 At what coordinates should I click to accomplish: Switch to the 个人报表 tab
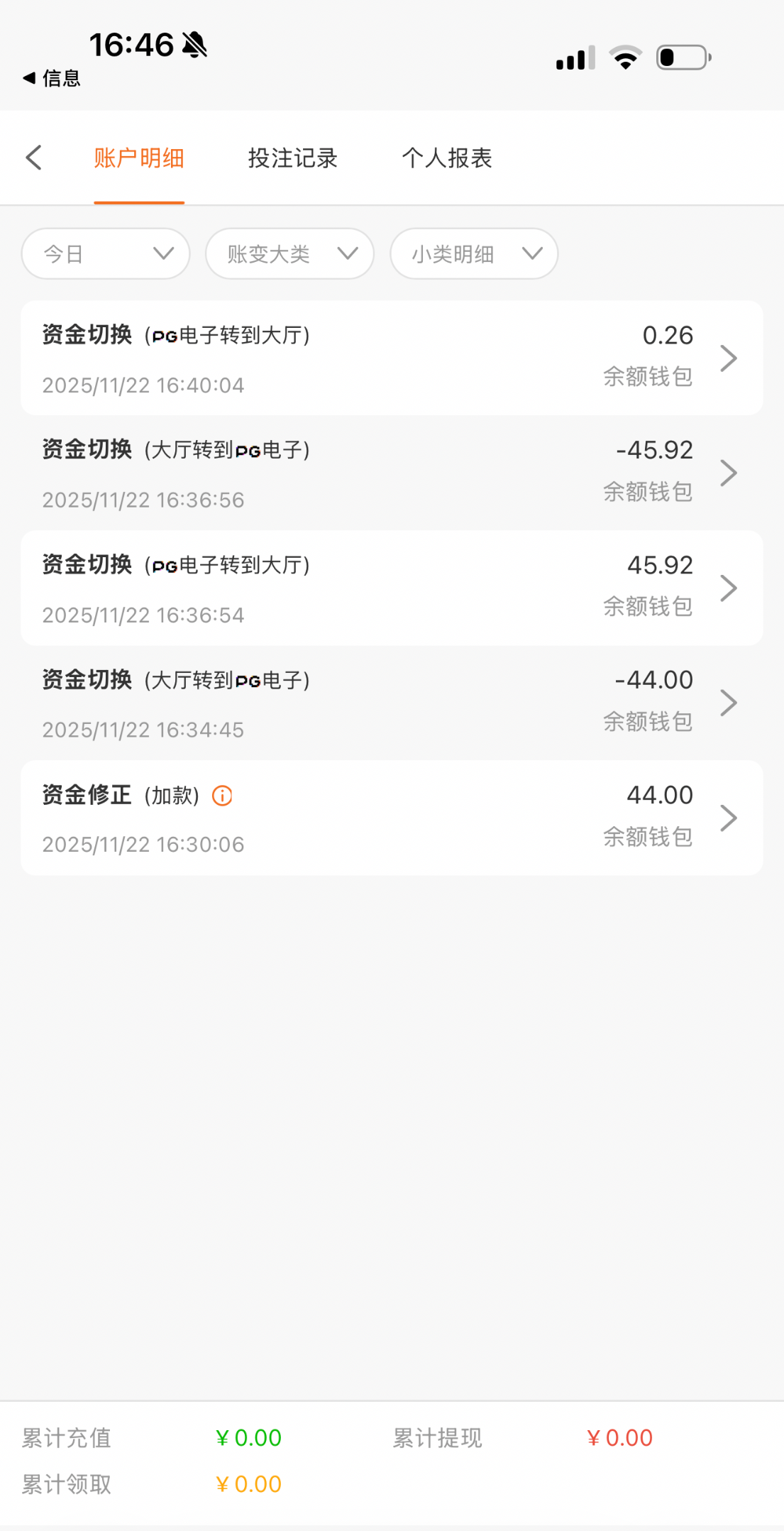[446, 158]
